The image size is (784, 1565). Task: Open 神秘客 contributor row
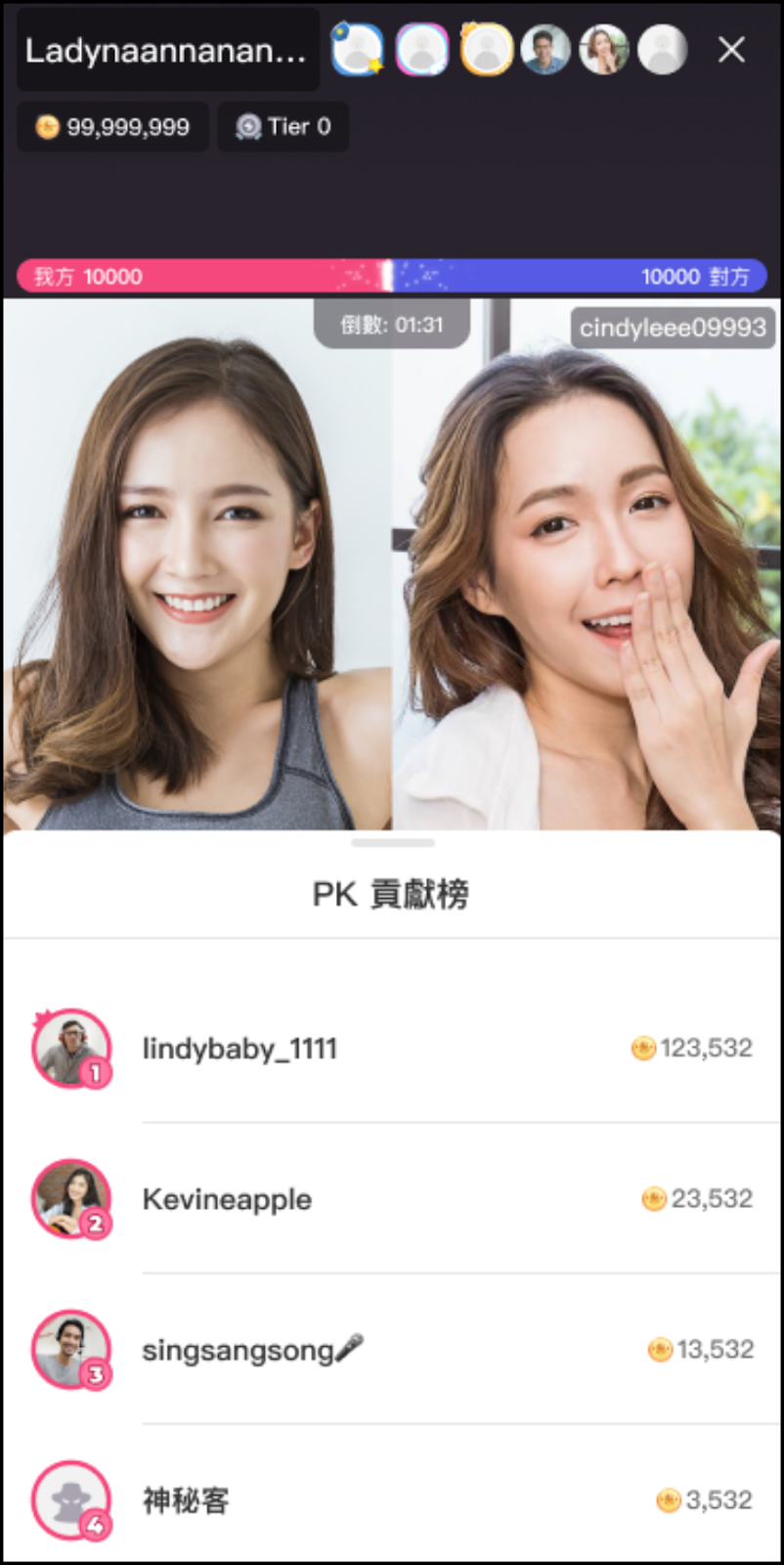coord(391,1500)
